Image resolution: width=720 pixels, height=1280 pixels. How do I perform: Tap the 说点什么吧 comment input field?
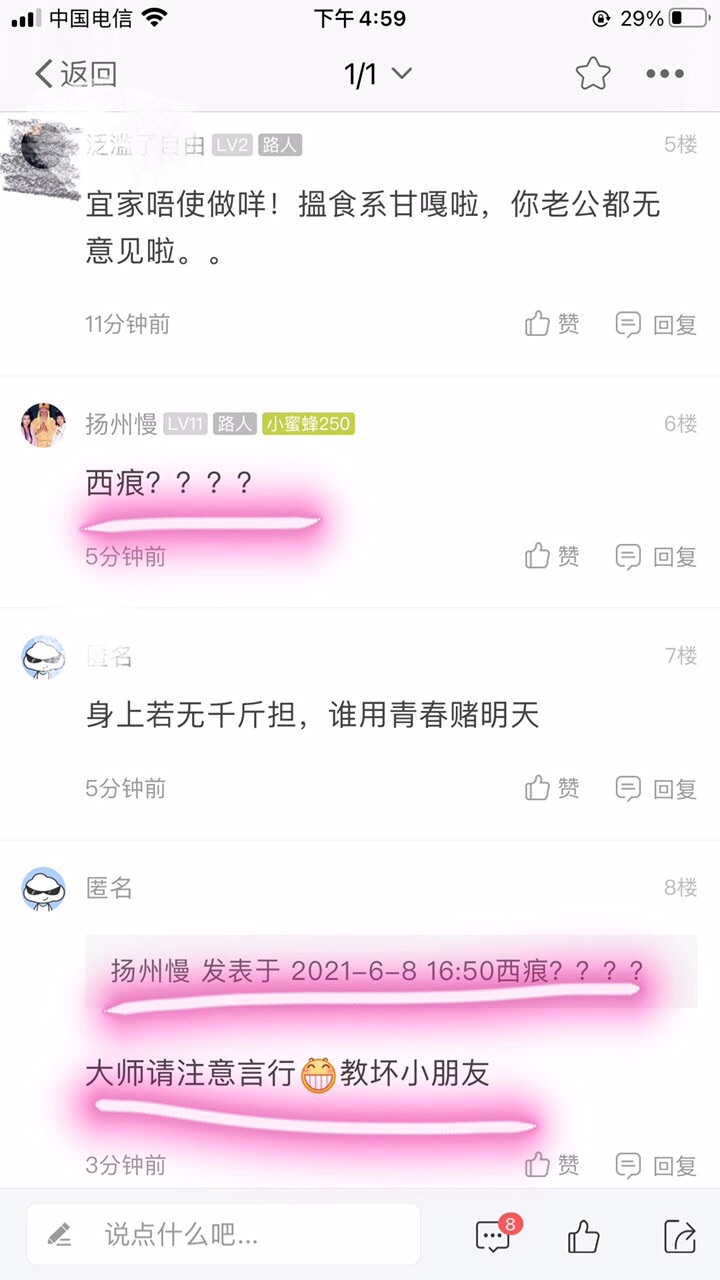pos(224,1235)
